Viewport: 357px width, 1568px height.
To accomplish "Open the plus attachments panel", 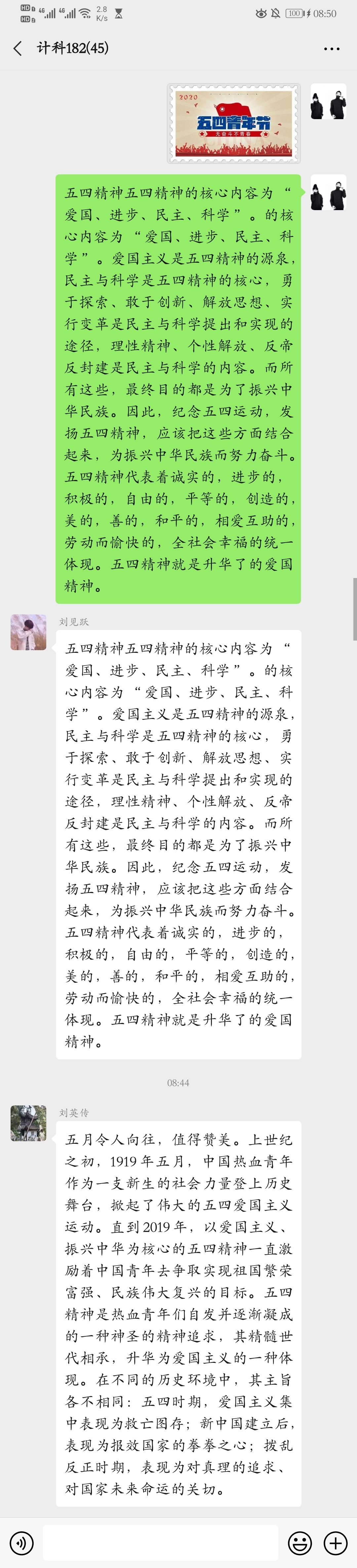I will point(335,1543).
